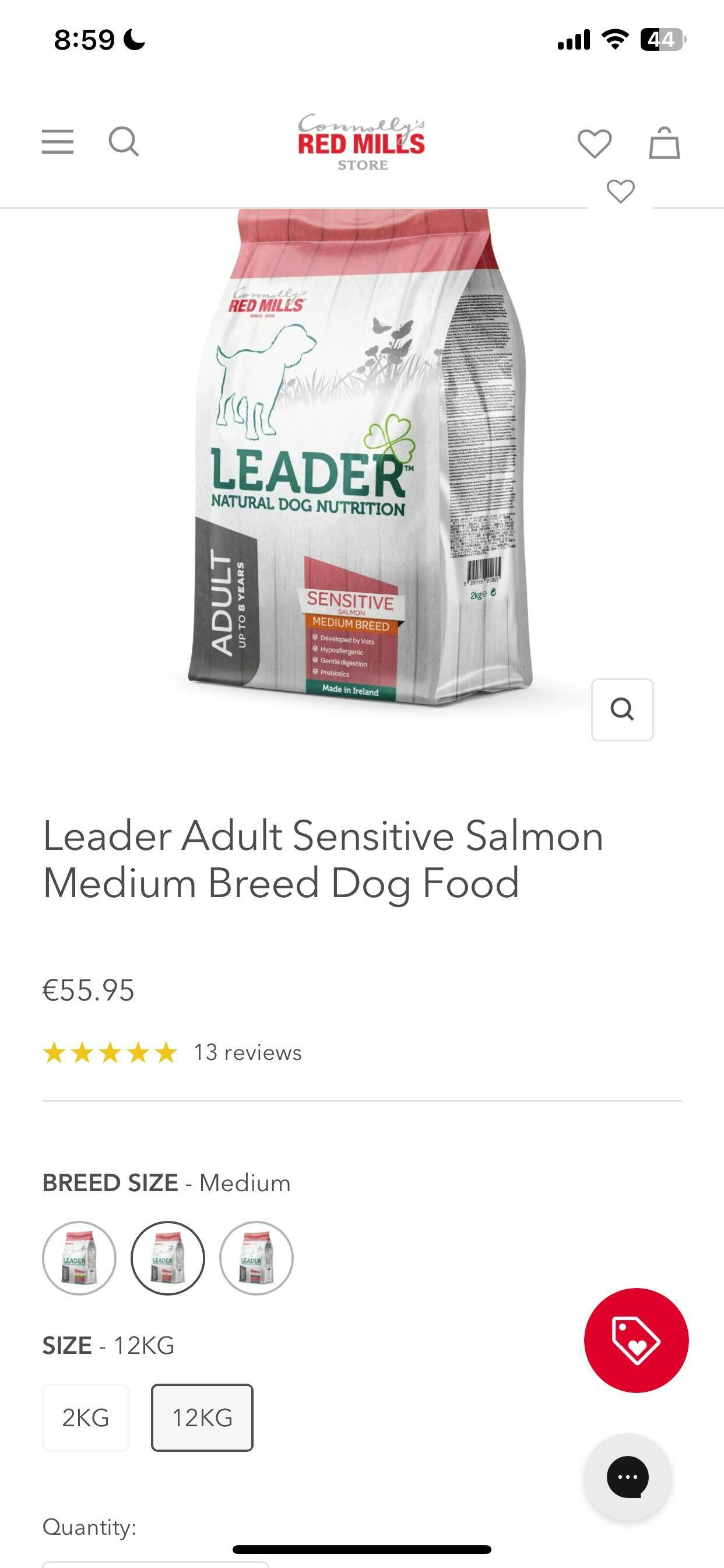Open the hamburger menu

click(58, 142)
